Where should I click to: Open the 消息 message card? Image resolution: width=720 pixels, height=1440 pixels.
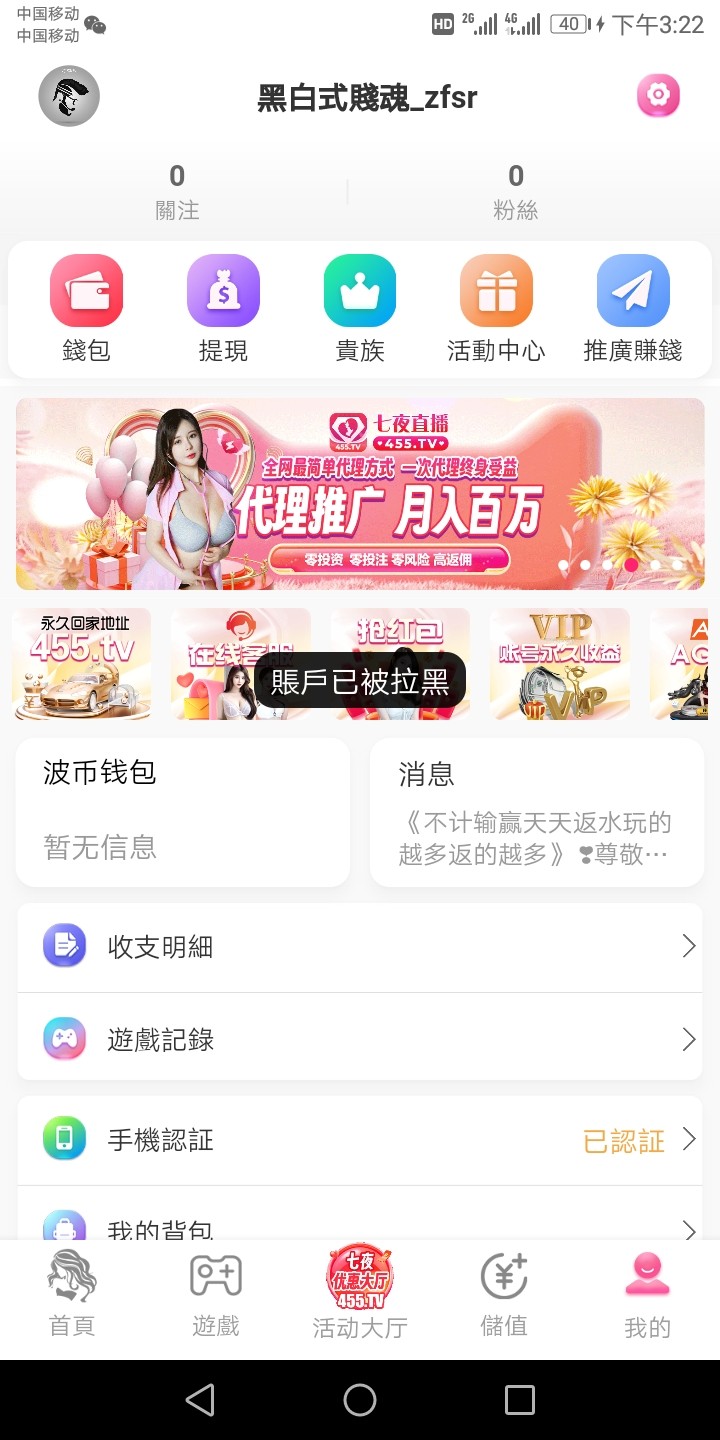535,812
